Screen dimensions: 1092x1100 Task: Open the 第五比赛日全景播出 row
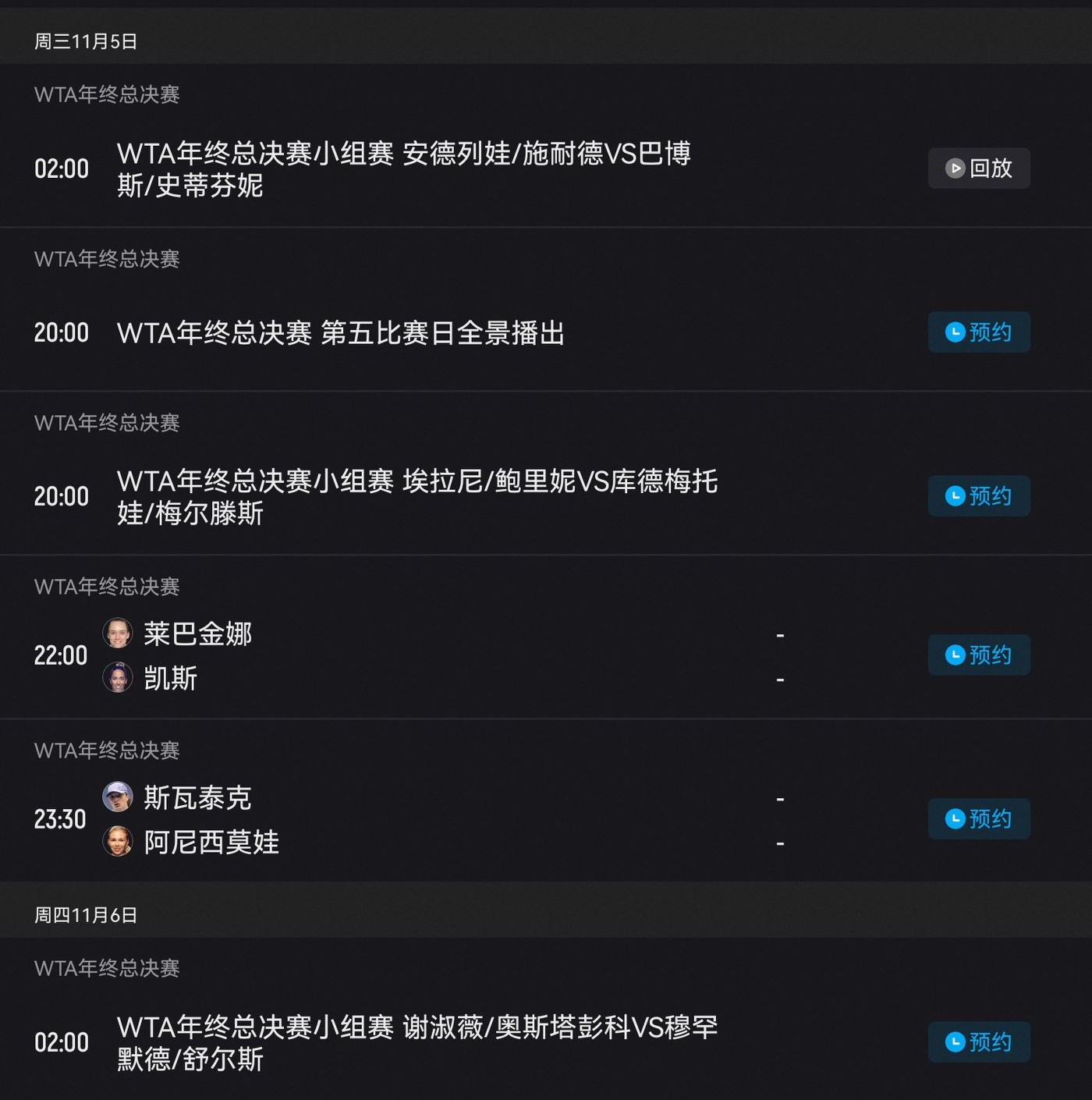point(340,333)
